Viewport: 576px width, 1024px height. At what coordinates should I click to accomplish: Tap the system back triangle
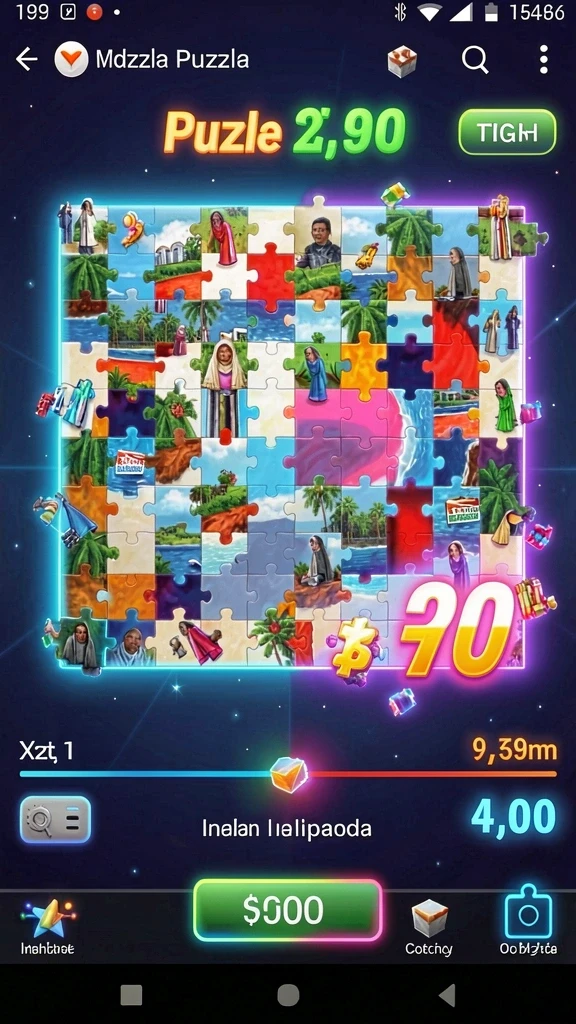click(447, 995)
